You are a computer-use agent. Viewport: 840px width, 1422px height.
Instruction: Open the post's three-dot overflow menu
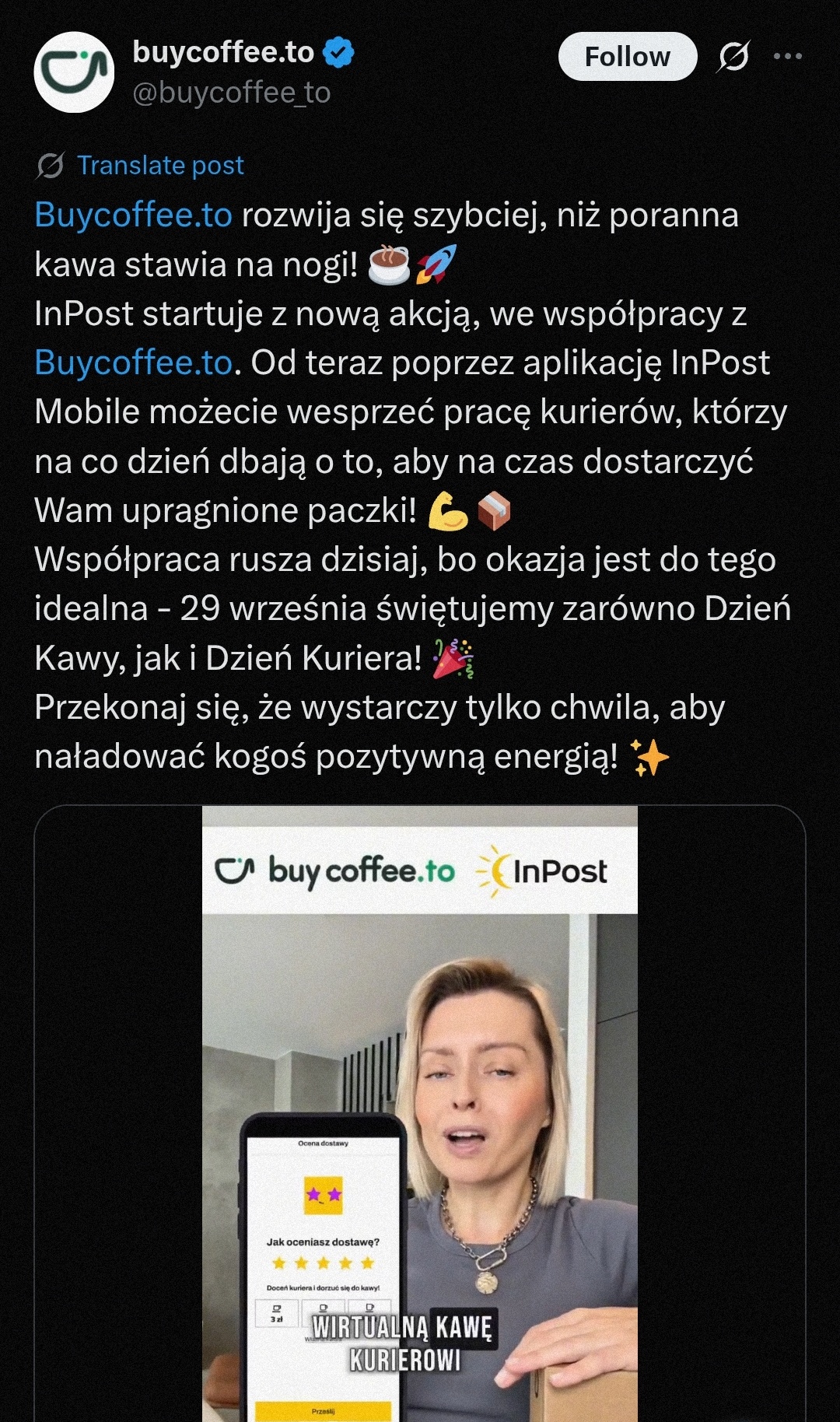787,56
